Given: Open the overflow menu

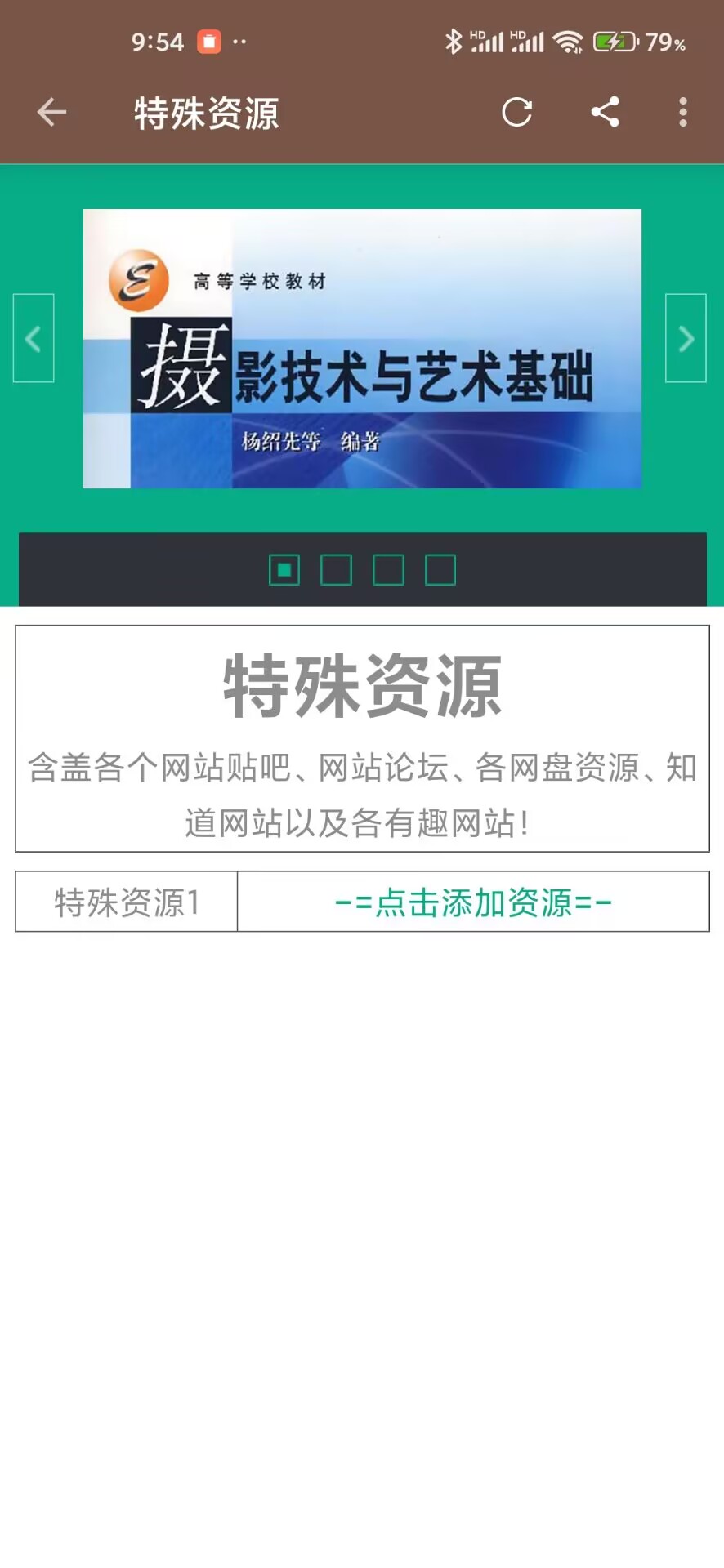Looking at the screenshot, I should point(683,112).
